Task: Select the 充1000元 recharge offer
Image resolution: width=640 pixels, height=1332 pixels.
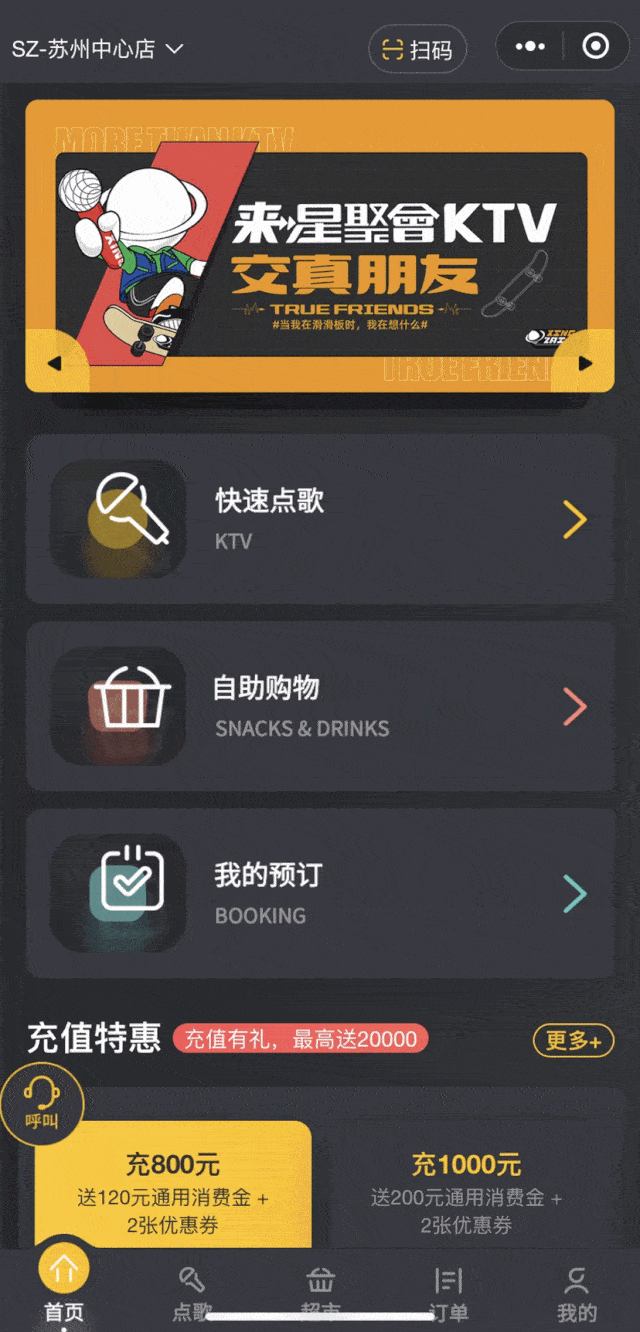Action: point(466,1185)
